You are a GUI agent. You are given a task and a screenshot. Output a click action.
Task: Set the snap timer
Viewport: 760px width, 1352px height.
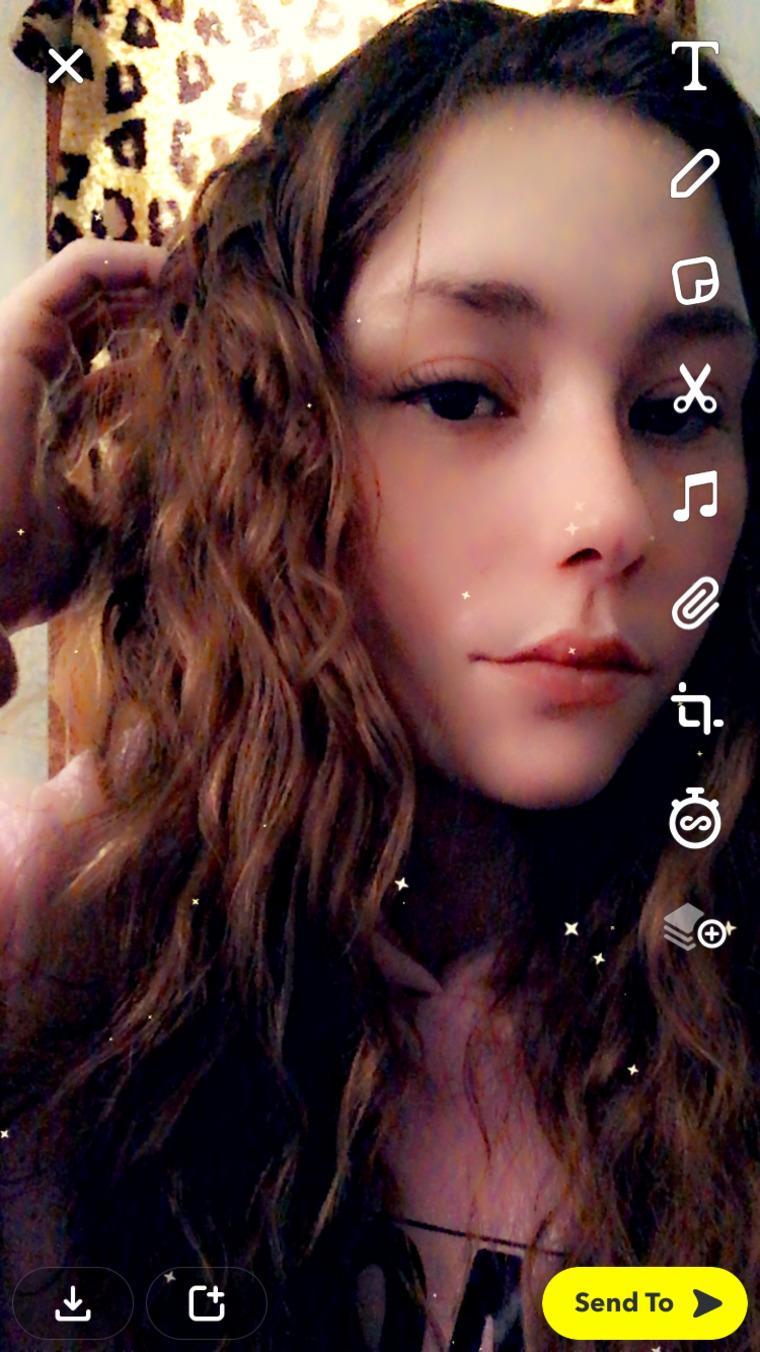coord(695,819)
